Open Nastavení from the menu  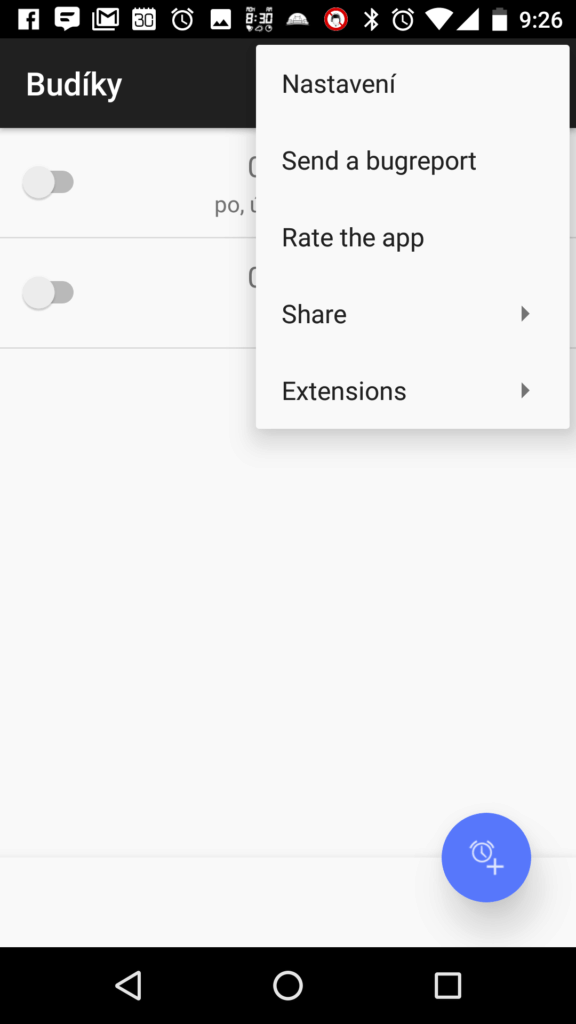[413, 84]
